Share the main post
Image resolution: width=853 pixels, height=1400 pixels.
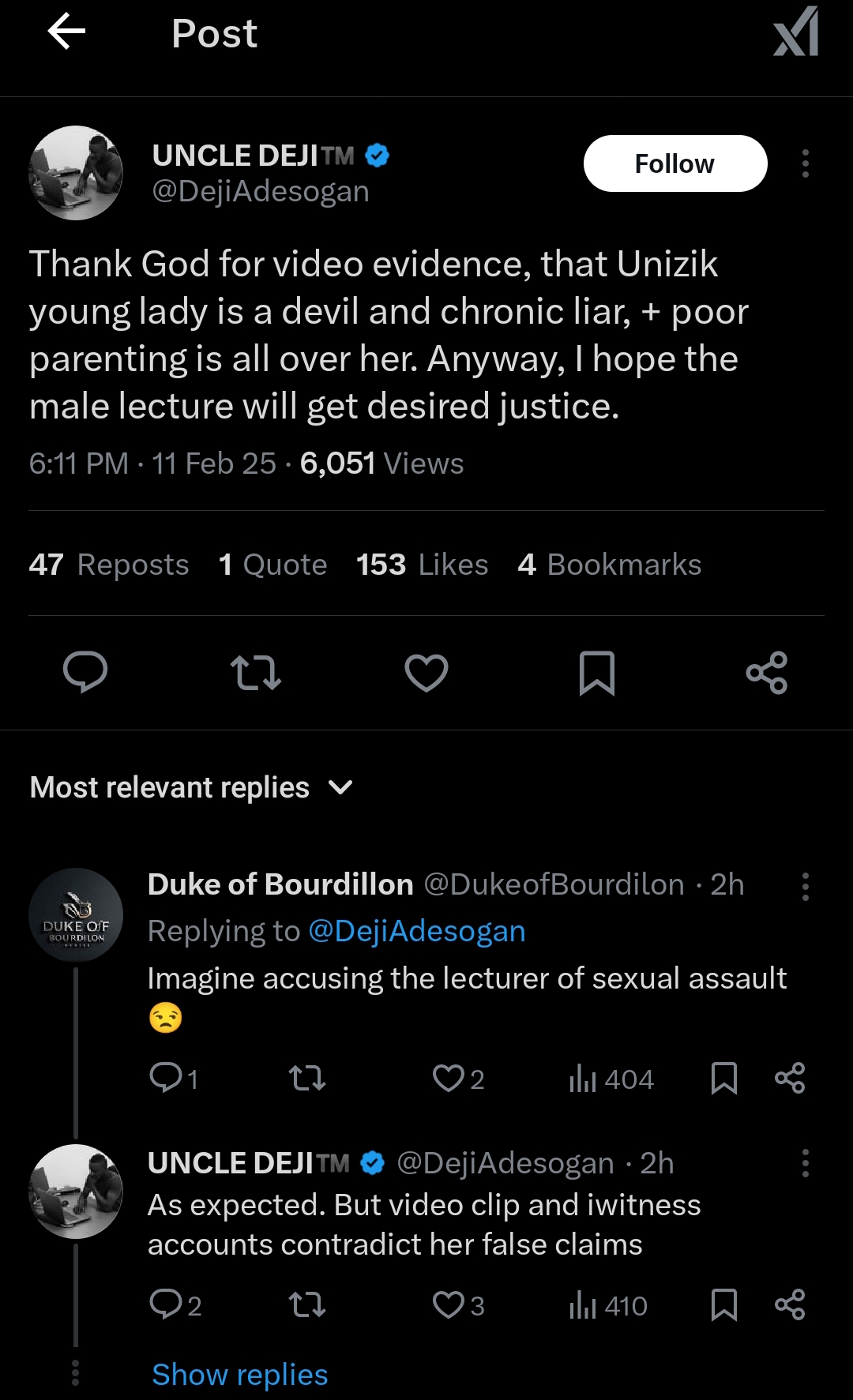(767, 672)
